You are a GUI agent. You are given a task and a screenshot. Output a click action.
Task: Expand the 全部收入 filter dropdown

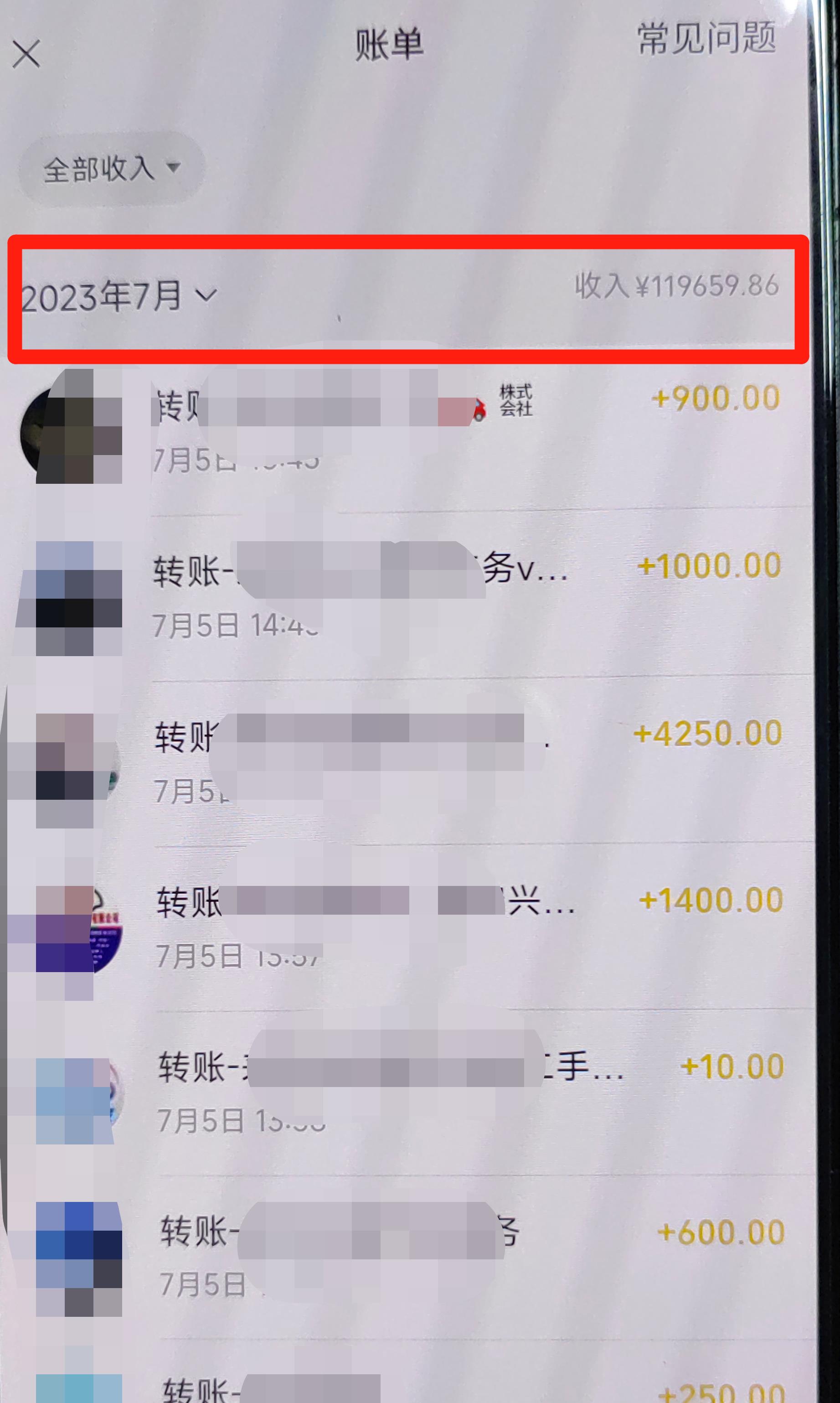point(112,168)
